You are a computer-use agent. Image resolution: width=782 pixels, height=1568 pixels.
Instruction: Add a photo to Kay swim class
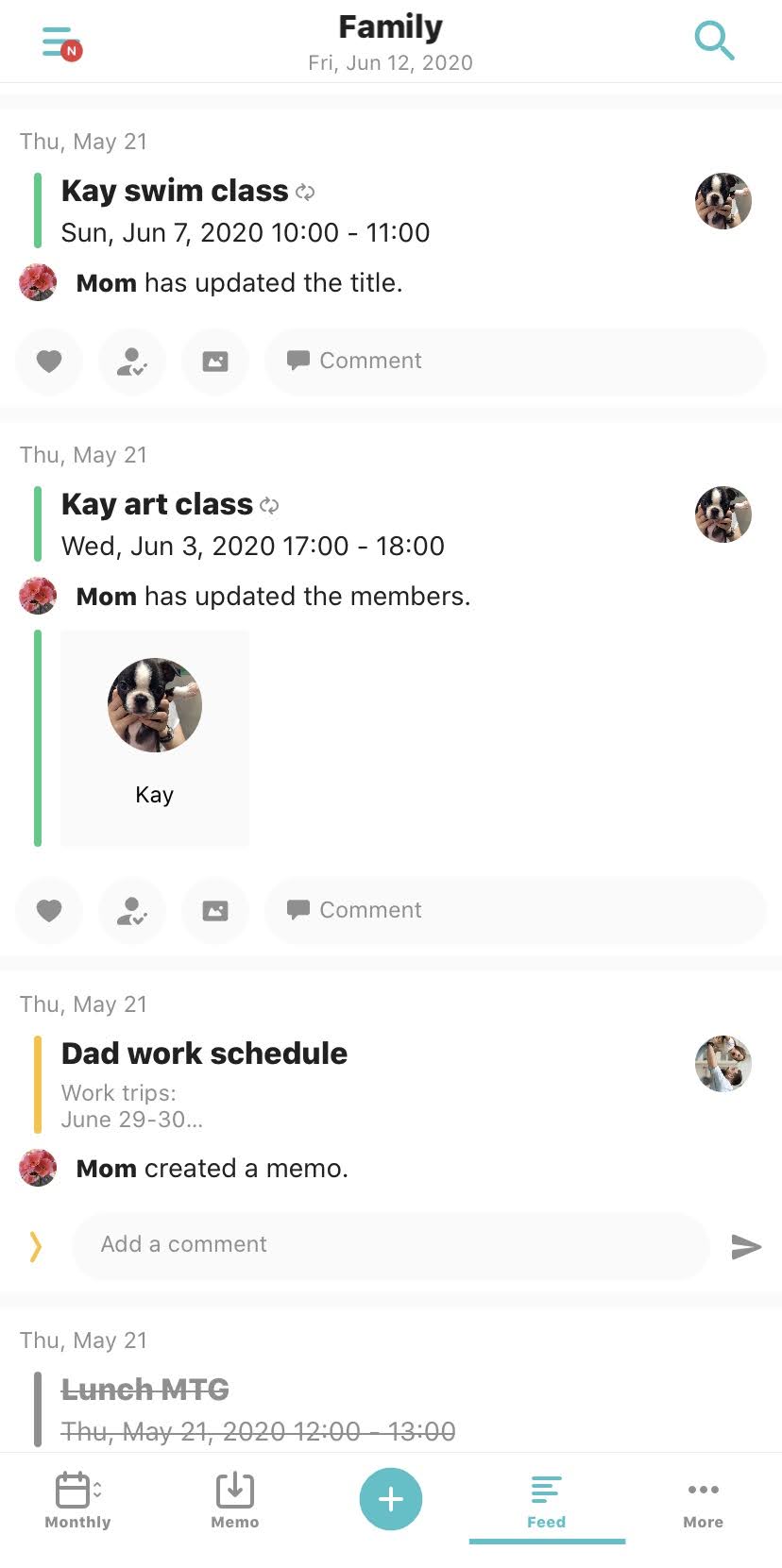coord(215,361)
